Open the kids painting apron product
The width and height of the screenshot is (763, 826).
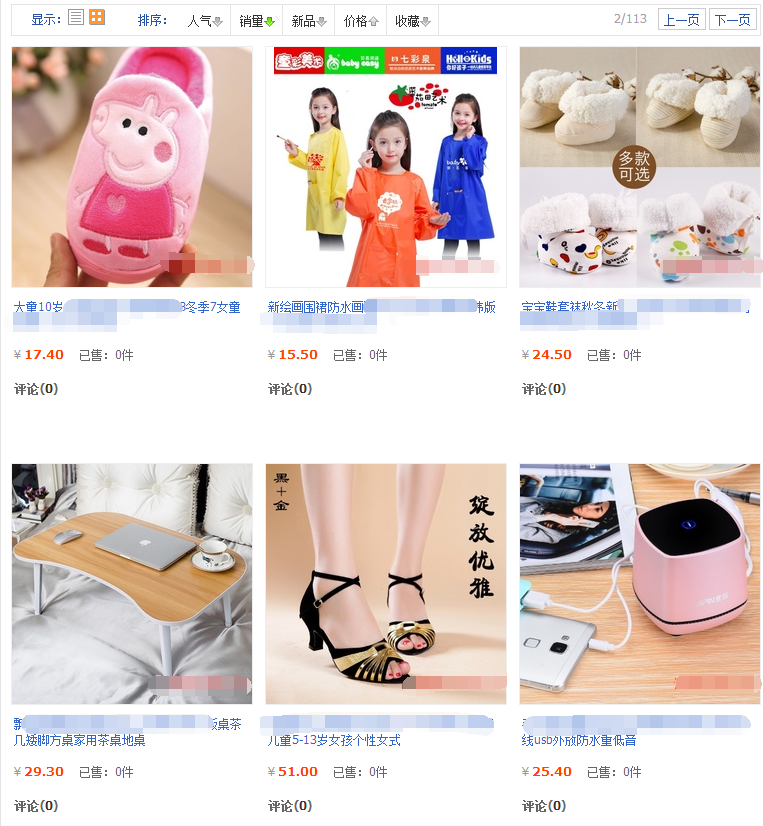385,167
